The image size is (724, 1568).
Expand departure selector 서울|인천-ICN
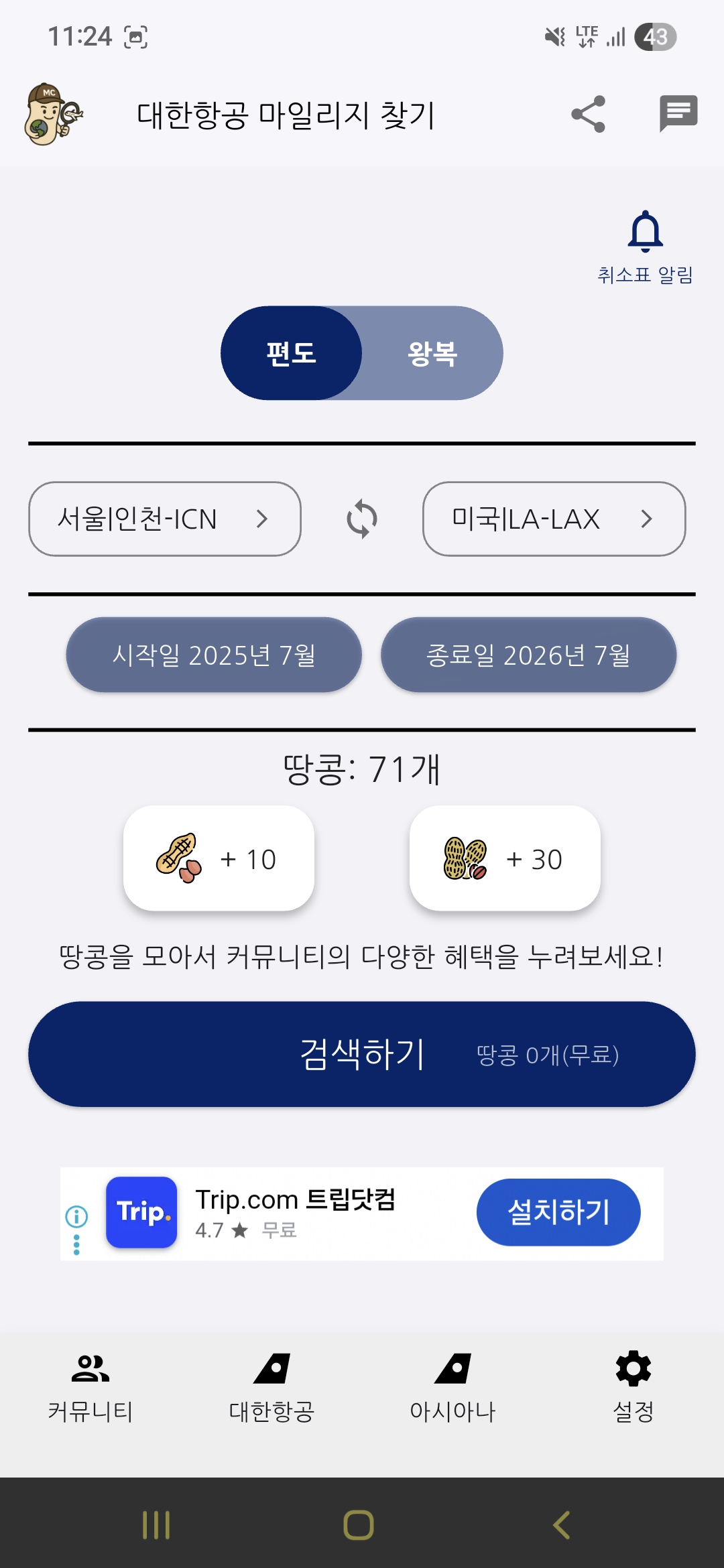click(x=164, y=519)
